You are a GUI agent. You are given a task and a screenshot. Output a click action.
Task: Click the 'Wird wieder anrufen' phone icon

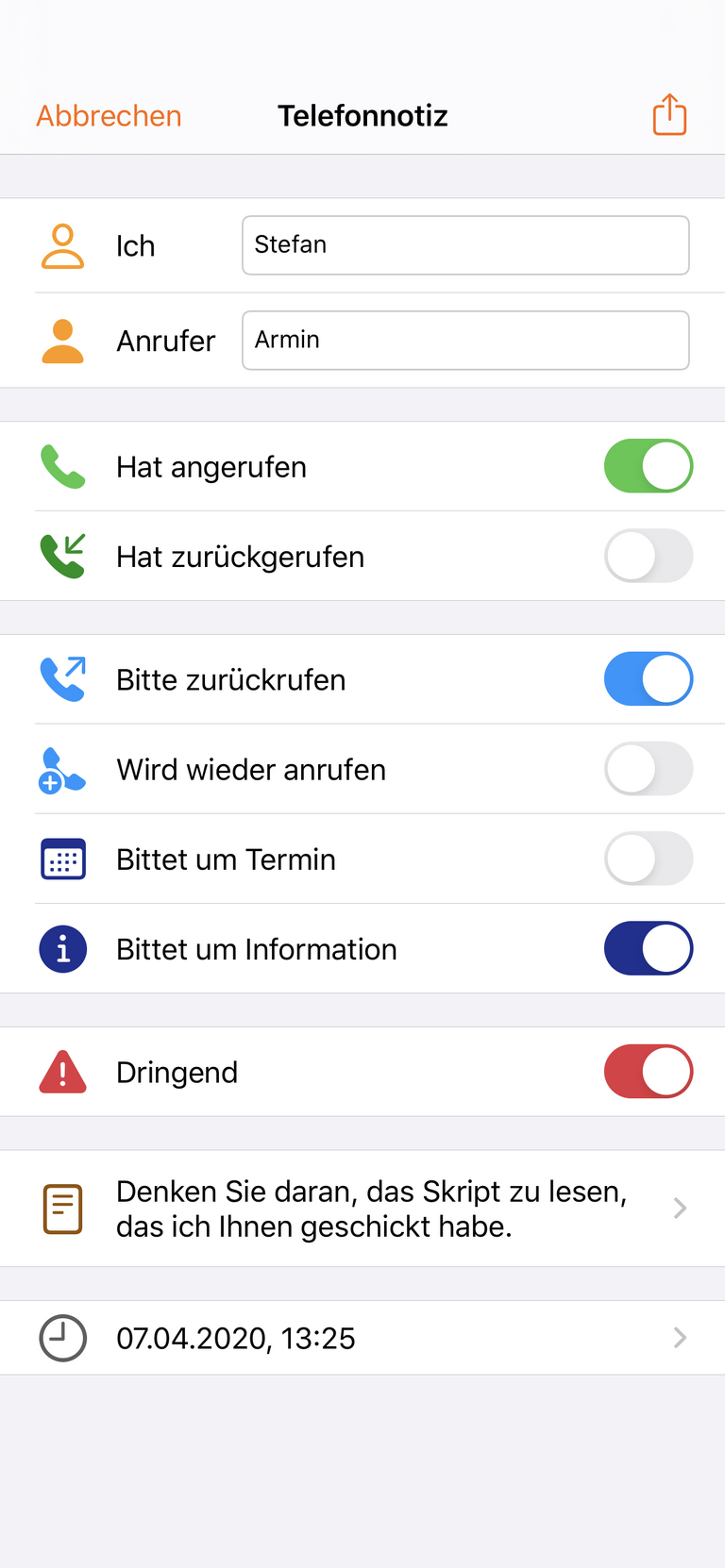pos(61,769)
